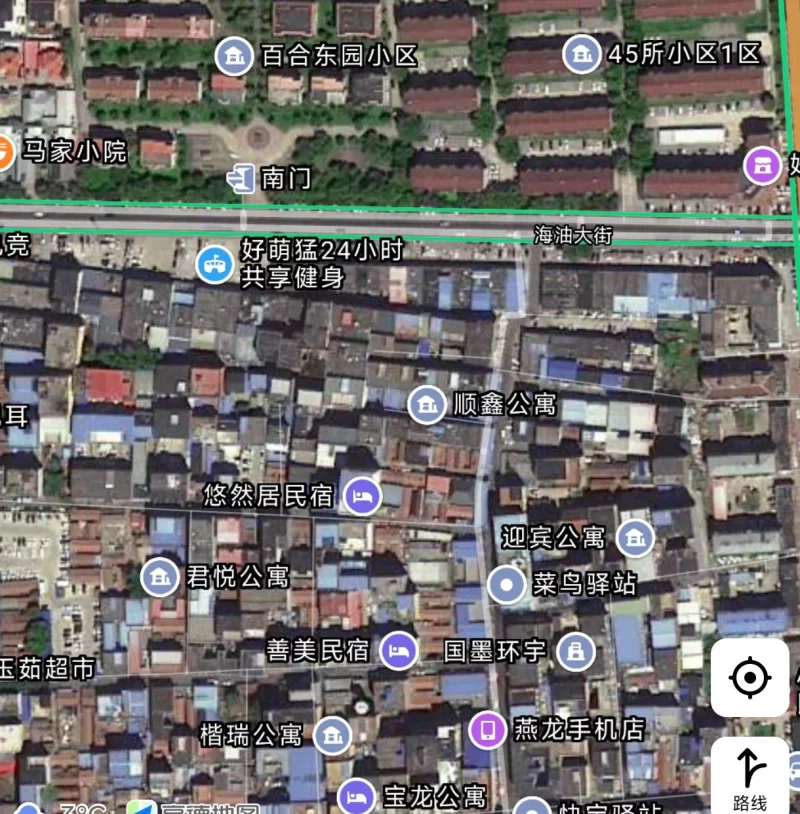Open the 马家小院 restaurant marker
The width and height of the screenshot is (800, 814).
[5, 153]
